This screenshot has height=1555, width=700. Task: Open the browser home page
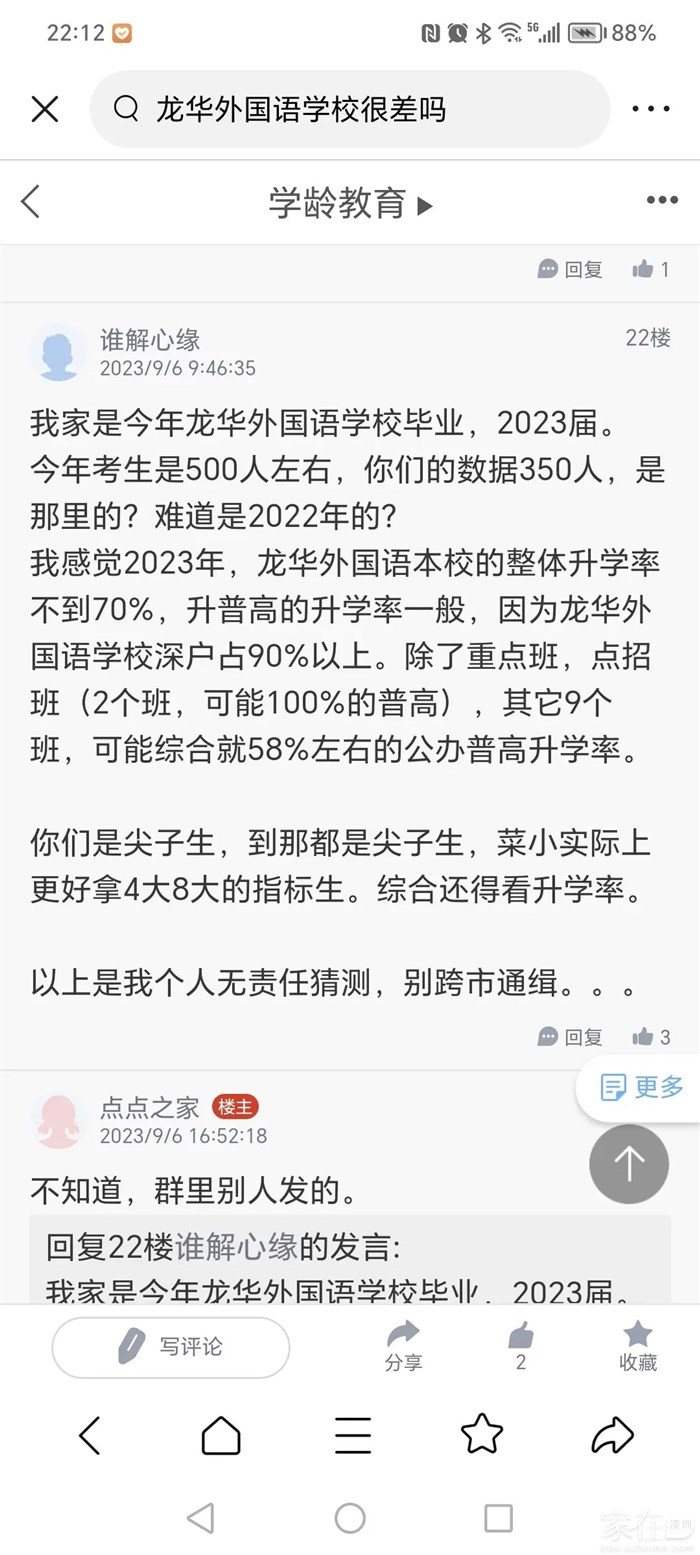coord(221,1436)
